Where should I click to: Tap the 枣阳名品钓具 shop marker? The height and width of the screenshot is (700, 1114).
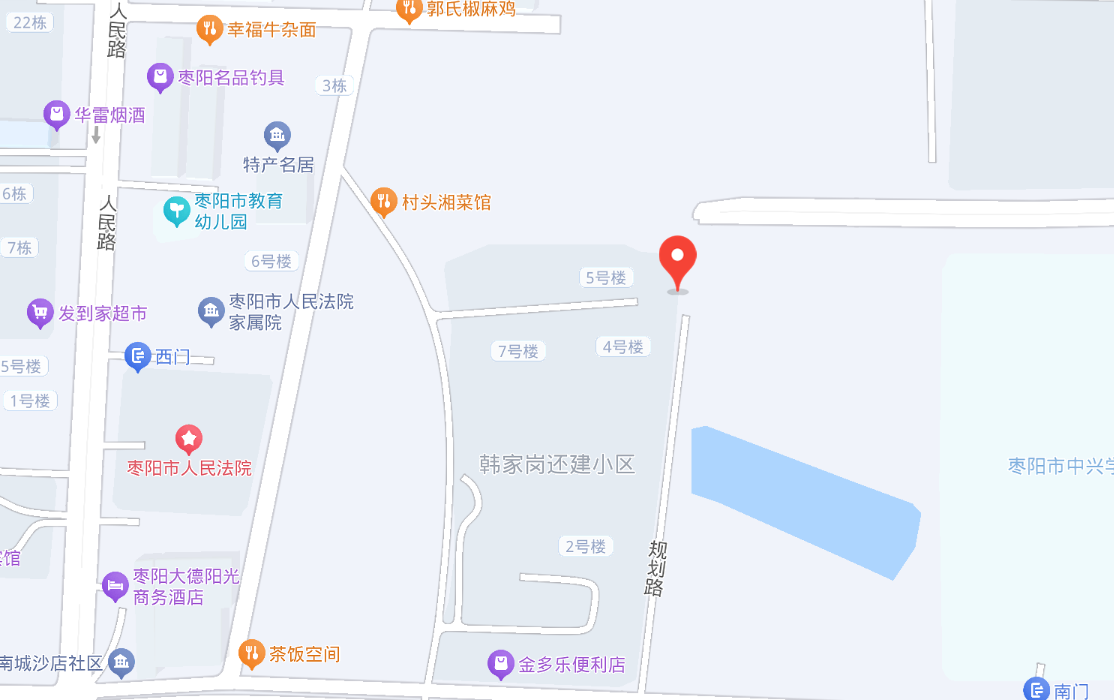point(160,77)
